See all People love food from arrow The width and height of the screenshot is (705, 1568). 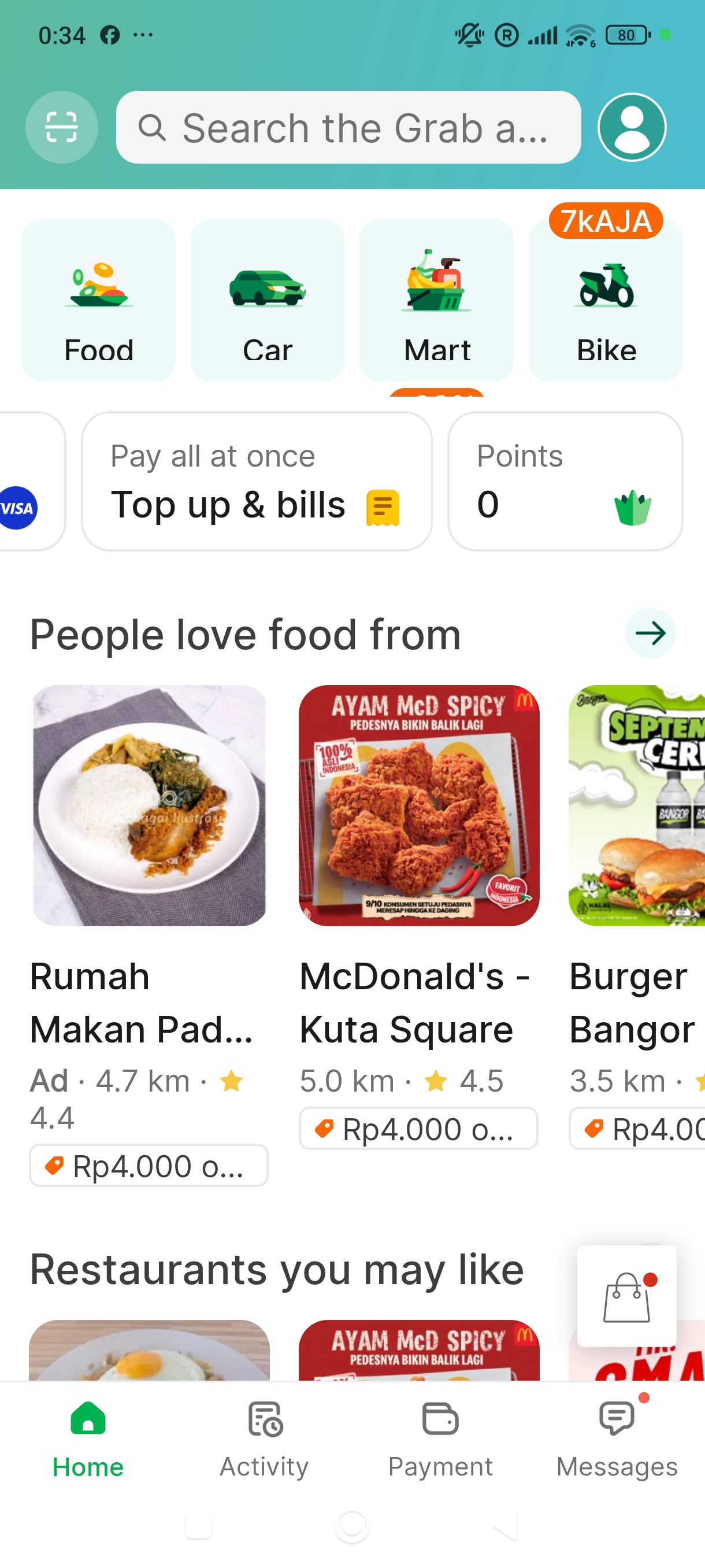point(650,633)
